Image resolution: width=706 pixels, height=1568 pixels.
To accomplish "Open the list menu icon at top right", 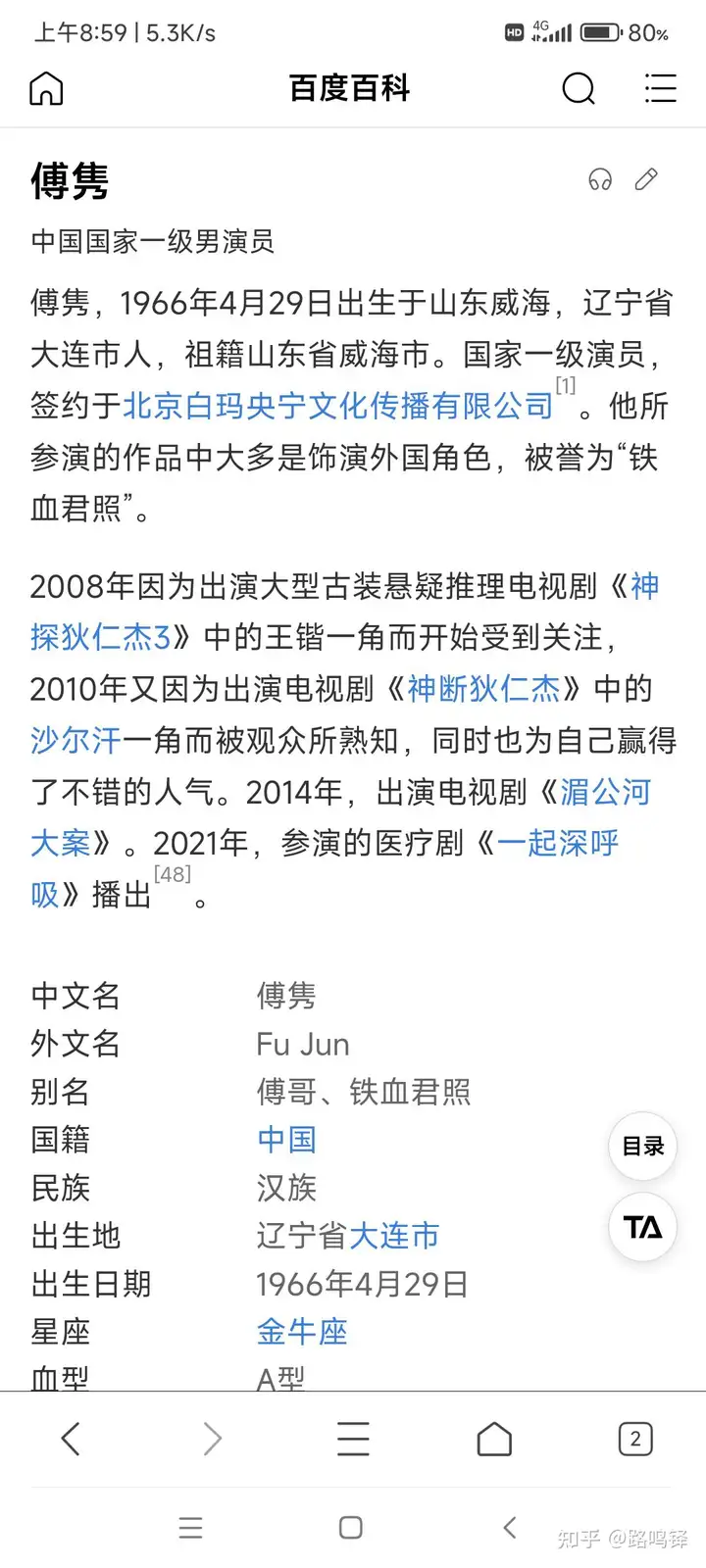I will (660, 88).
